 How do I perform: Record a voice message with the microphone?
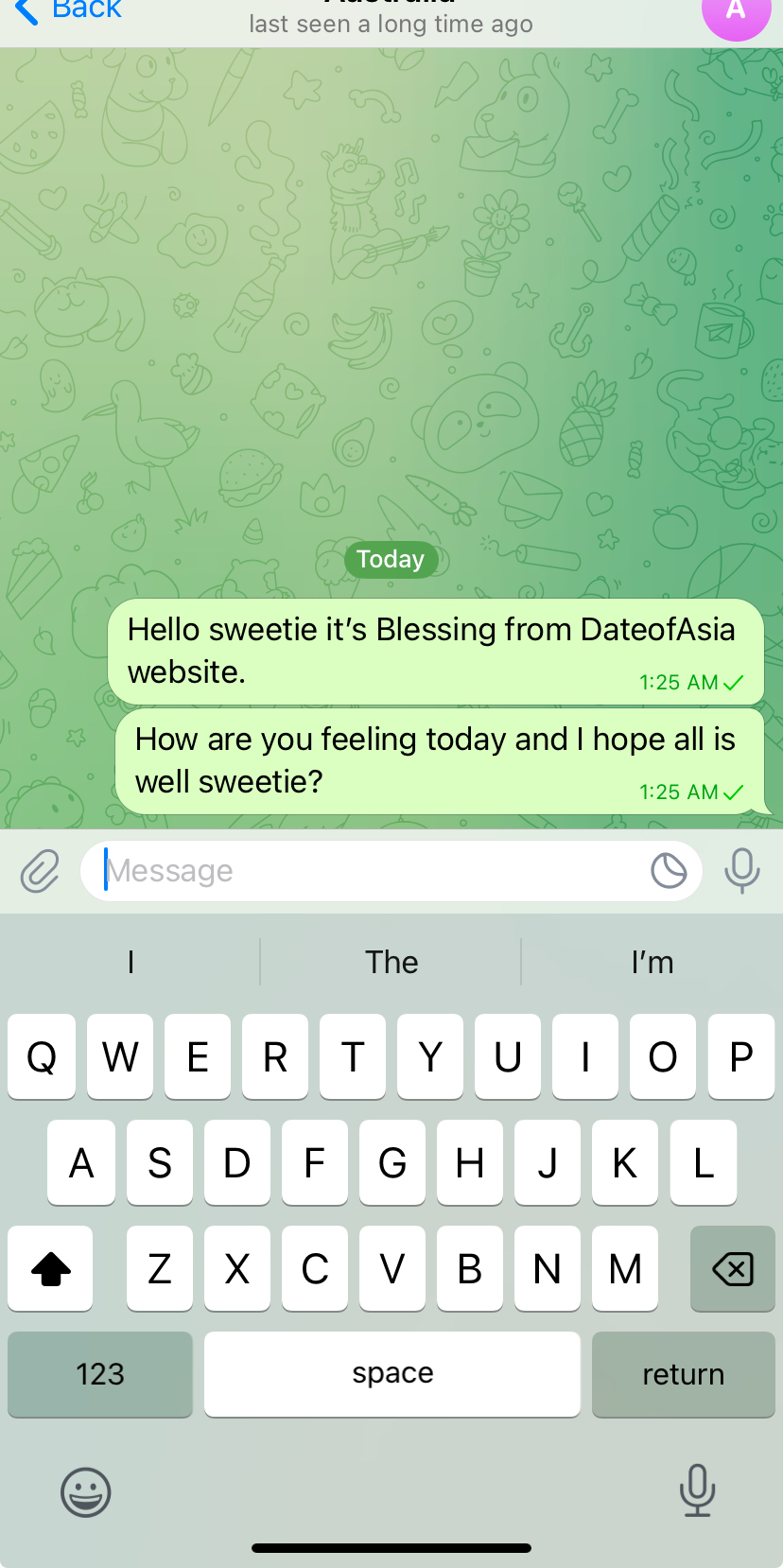742,871
